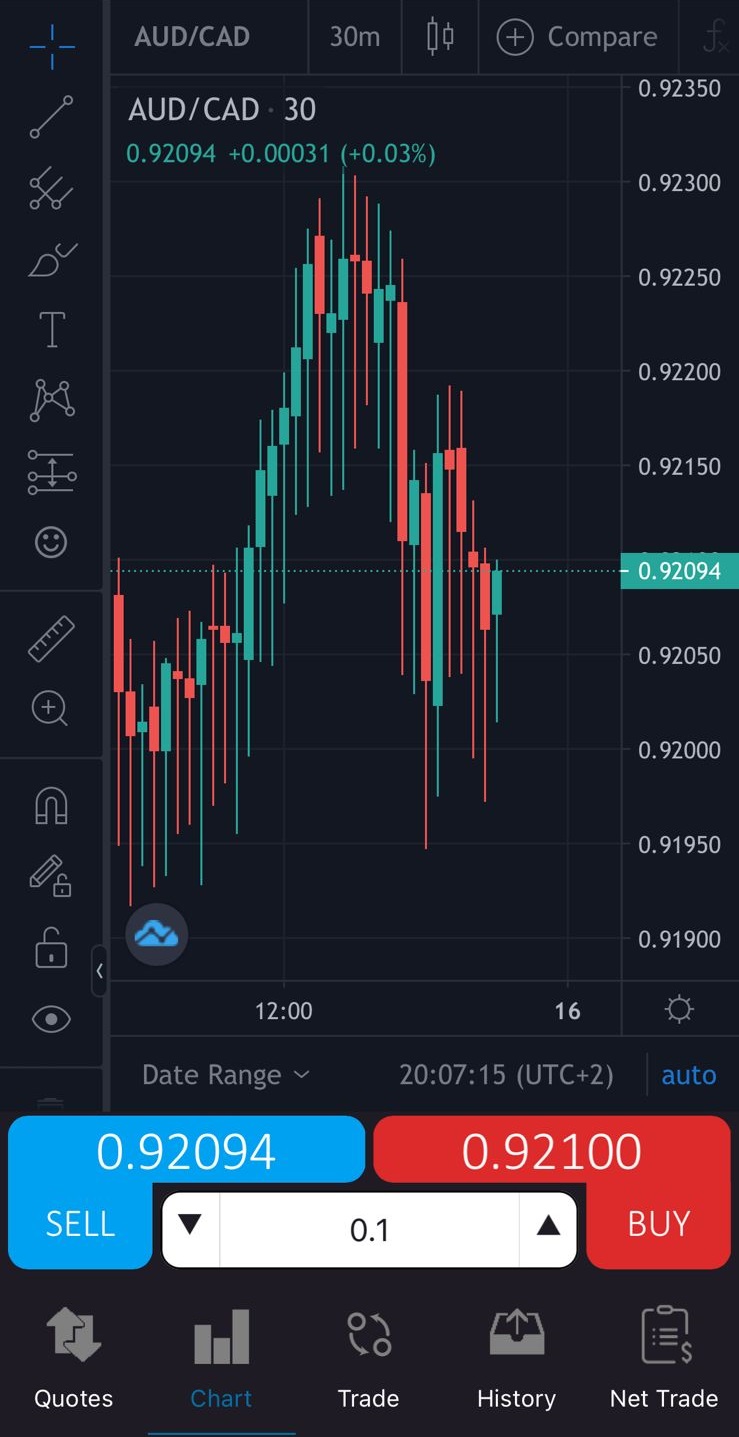739x1437 pixels.
Task: Open the 30m timeframe selector
Action: tap(355, 37)
